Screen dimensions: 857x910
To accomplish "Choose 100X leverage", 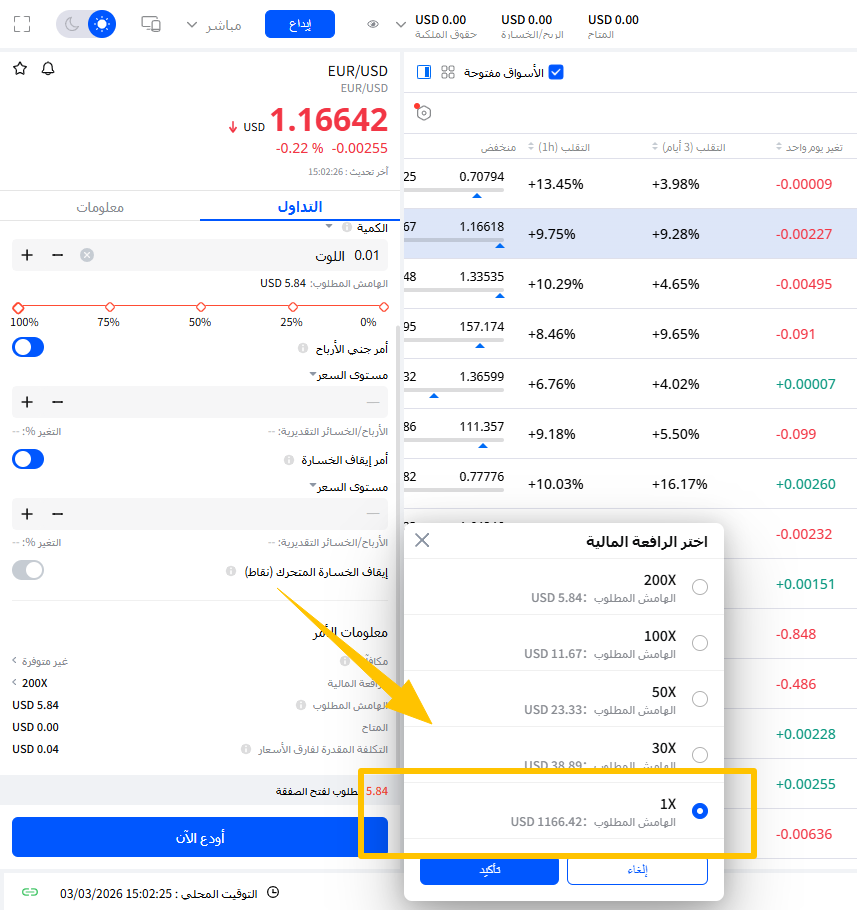I will click(700, 643).
